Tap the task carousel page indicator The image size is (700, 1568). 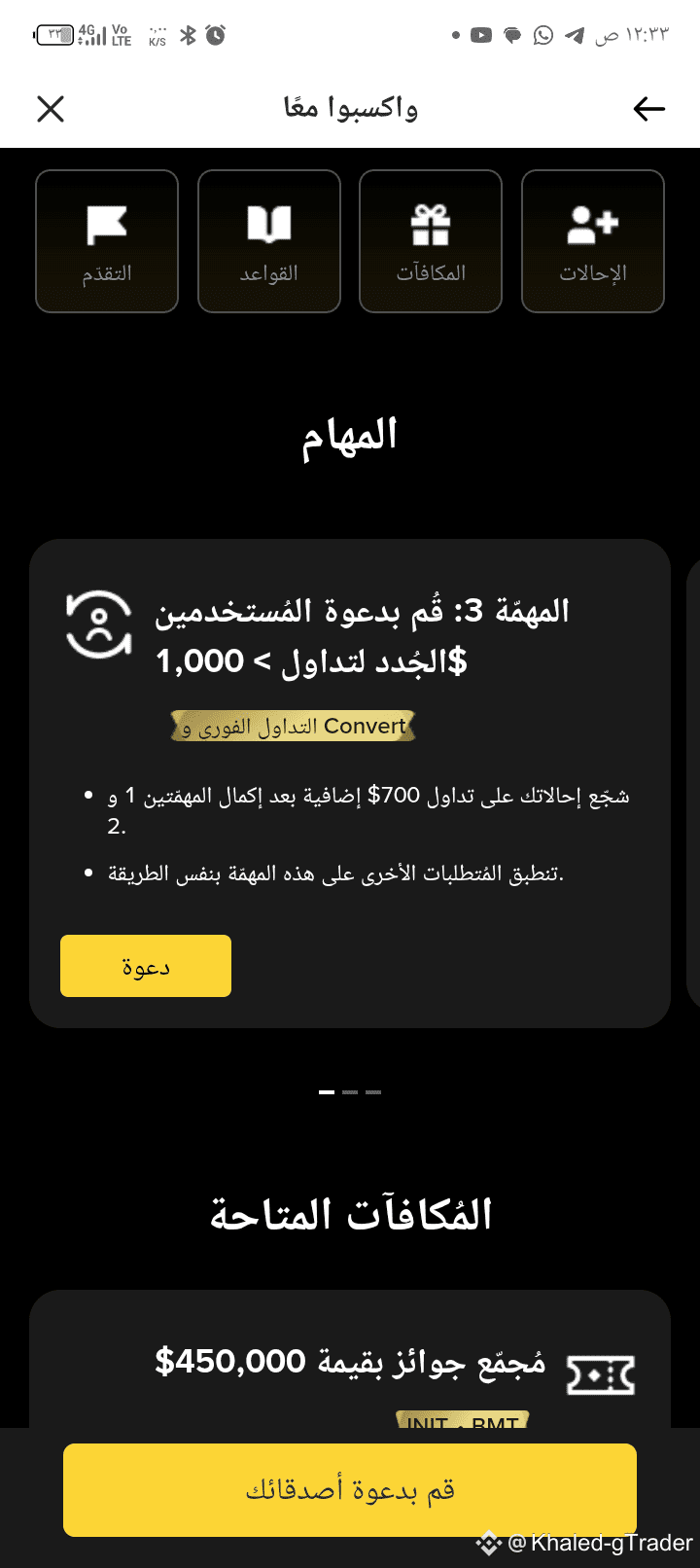coord(350,1092)
